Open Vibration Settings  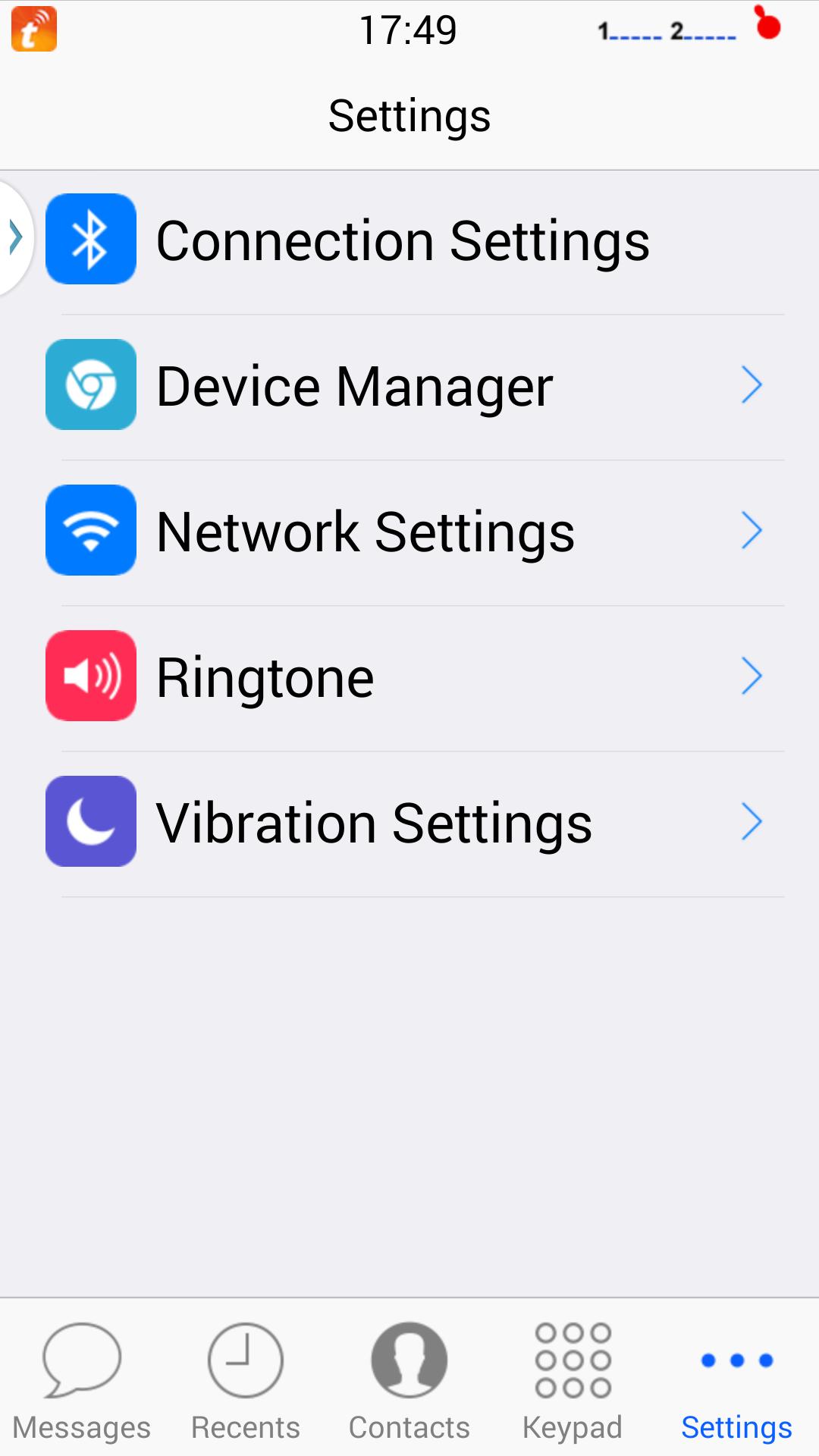pos(402,823)
